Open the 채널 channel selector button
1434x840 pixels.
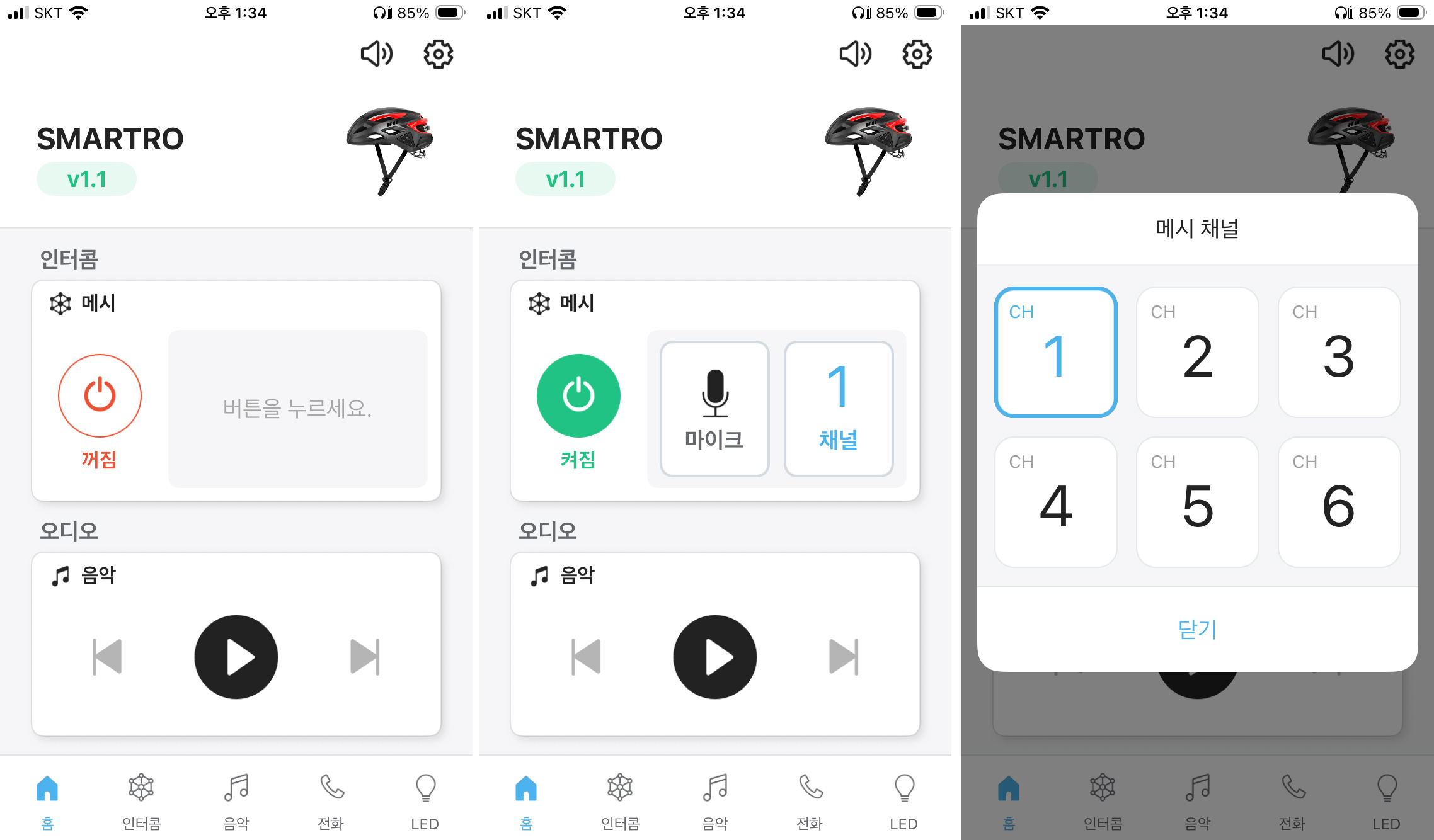839,409
